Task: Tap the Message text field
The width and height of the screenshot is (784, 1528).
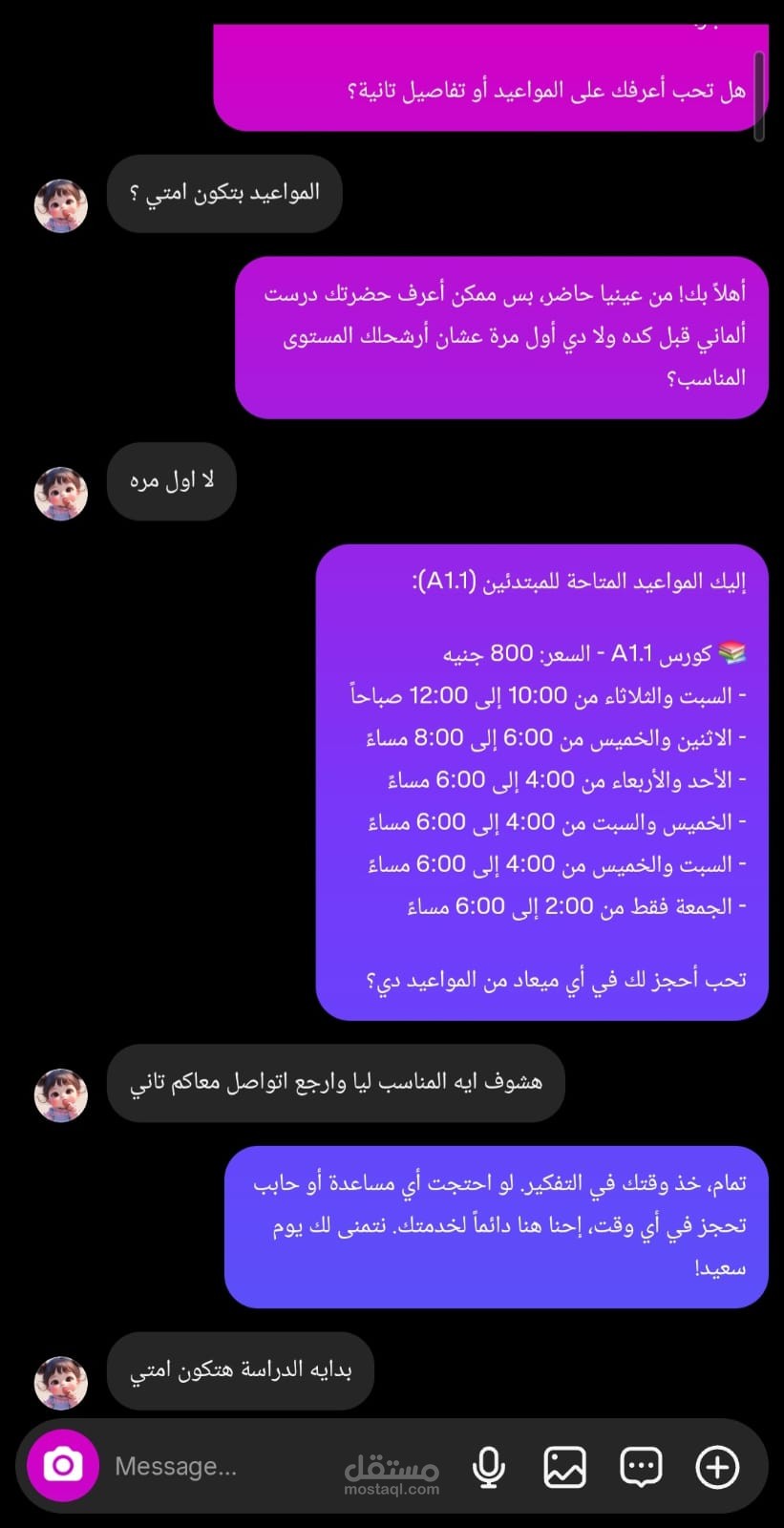Action: click(x=220, y=1466)
